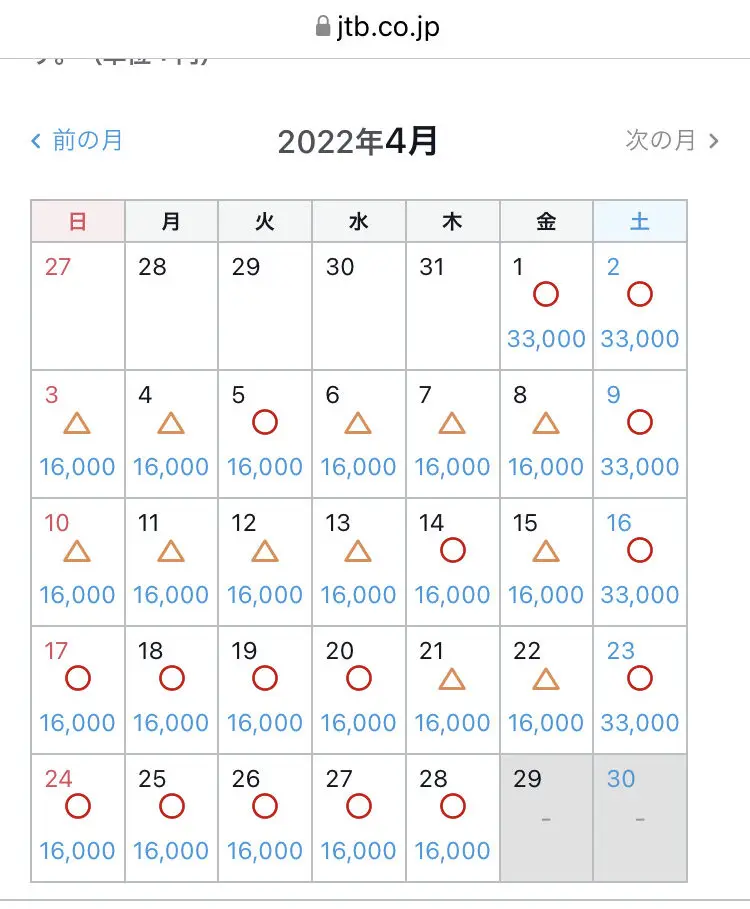Tap the jtb.co.jp address bar
Viewport: 750px width, 909px height.
coord(376,26)
